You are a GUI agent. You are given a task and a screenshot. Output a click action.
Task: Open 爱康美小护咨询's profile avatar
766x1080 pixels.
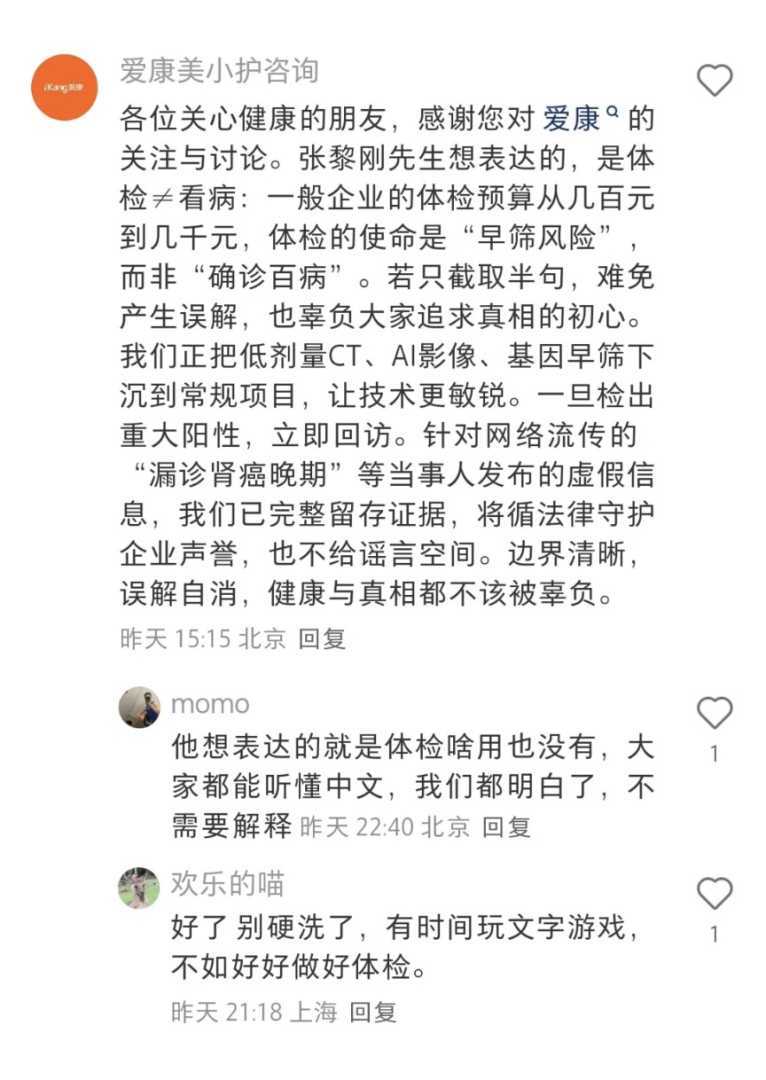65,87
